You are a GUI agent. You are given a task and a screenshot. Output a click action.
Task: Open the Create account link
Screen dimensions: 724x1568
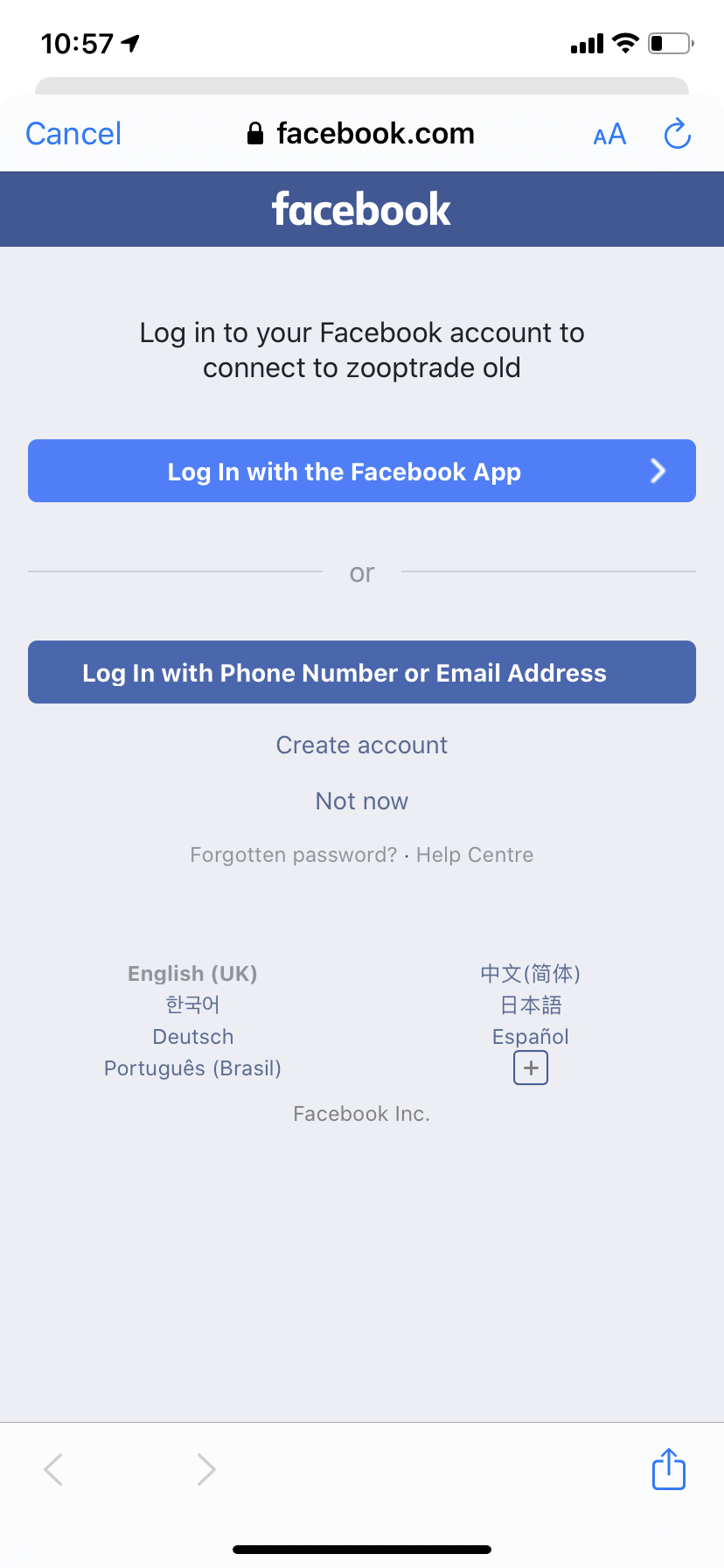(362, 745)
